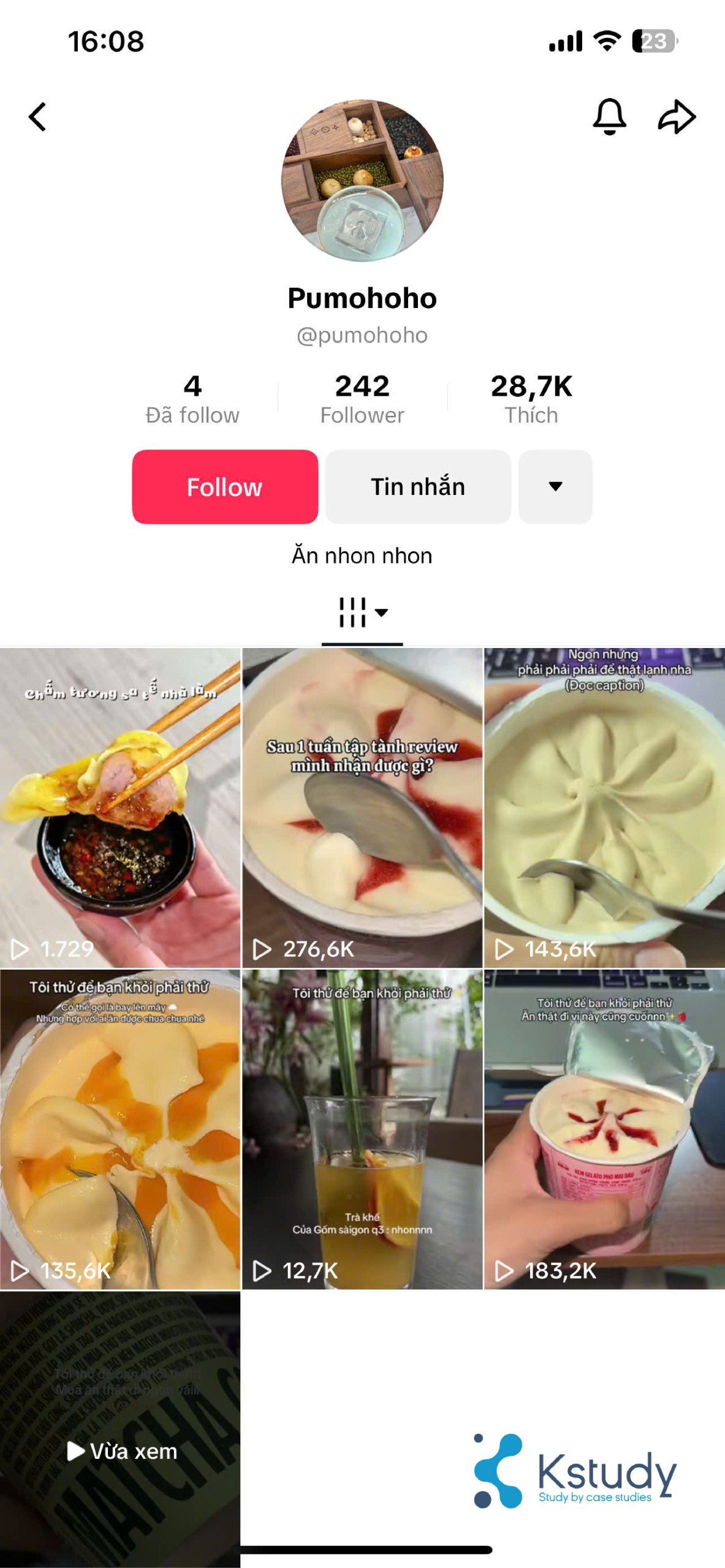Expand the options chevron next to Tin nhắn
Image resolution: width=725 pixels, height=1568 pixels.
(554, 486)
